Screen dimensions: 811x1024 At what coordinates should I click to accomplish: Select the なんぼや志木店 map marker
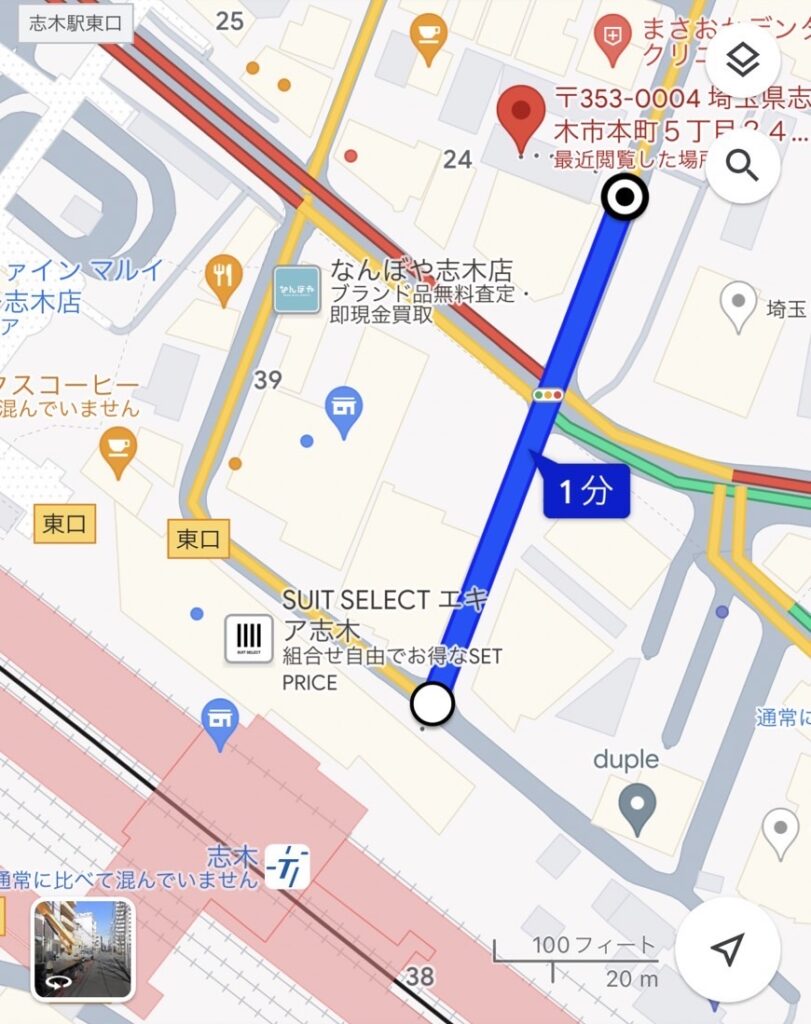point(297,290)
